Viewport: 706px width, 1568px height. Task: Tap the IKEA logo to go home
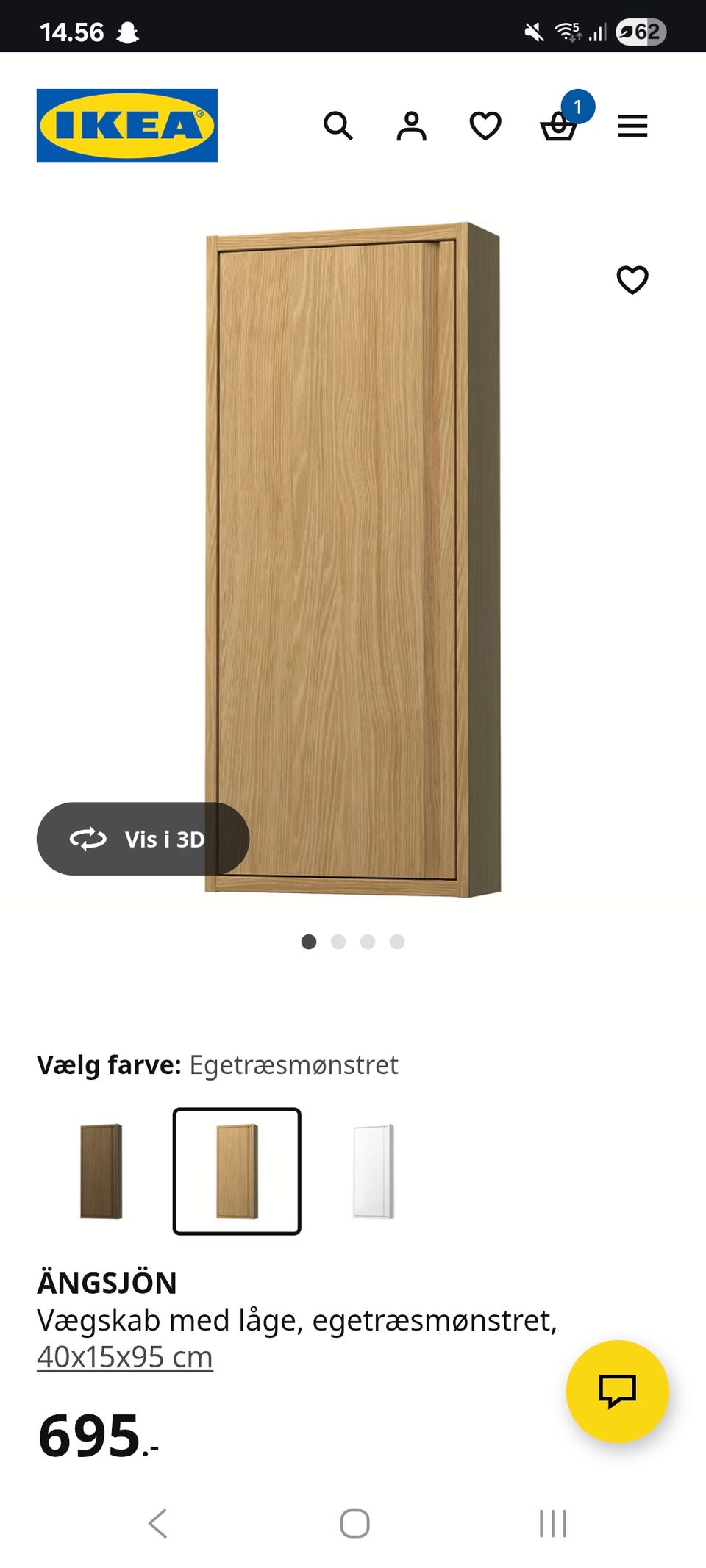[126, 123]
